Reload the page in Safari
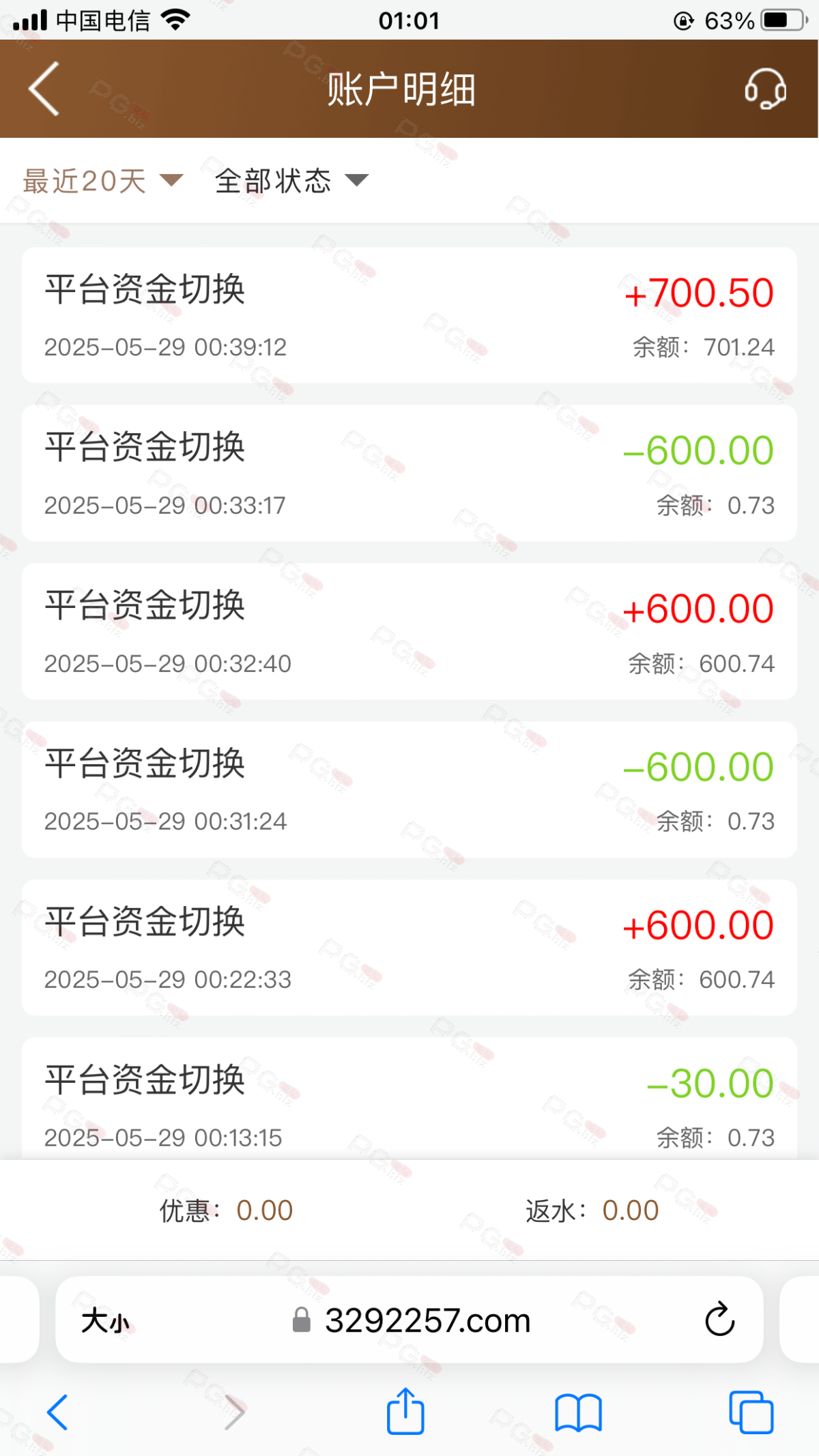Screen dimensions: 819x1456 719,1320
